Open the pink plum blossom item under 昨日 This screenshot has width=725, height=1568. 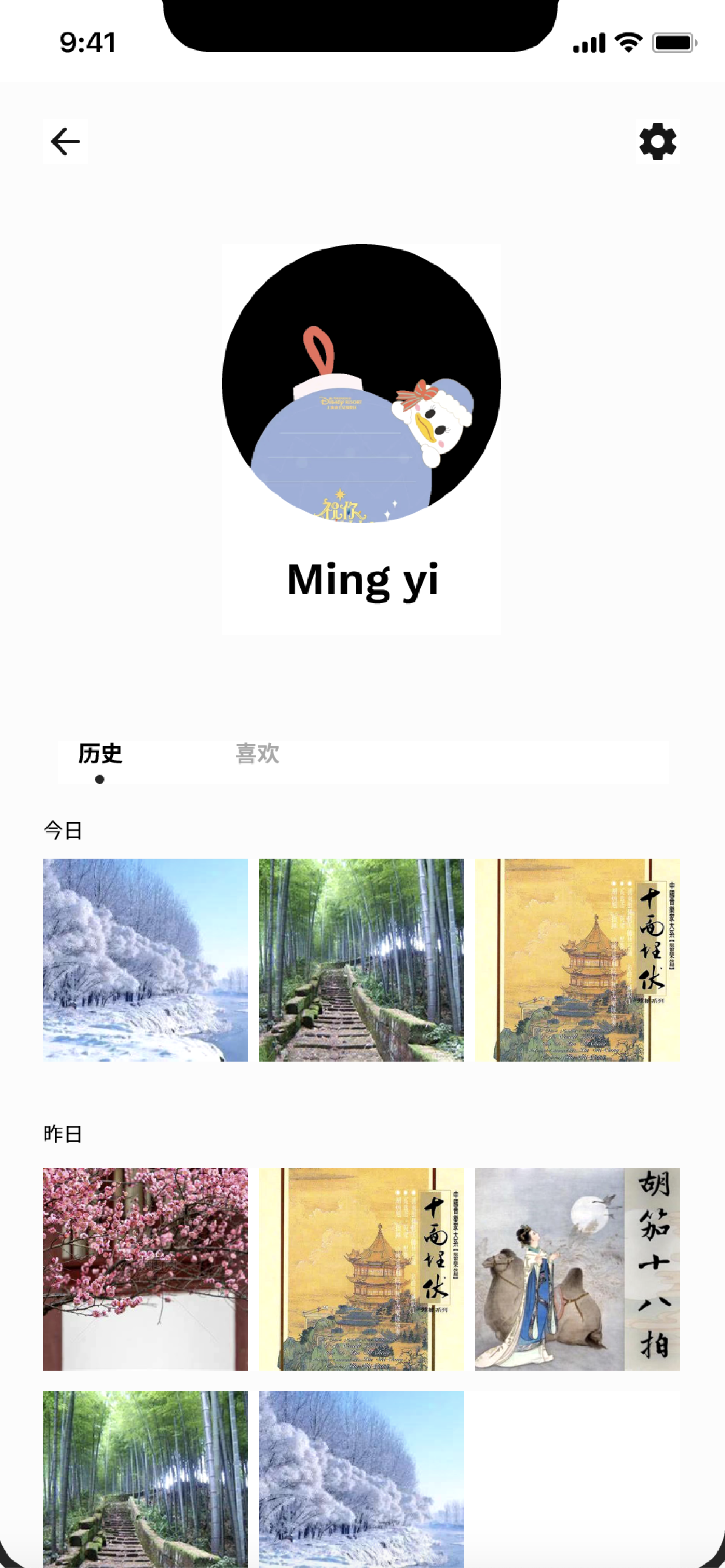(145, 1269)
